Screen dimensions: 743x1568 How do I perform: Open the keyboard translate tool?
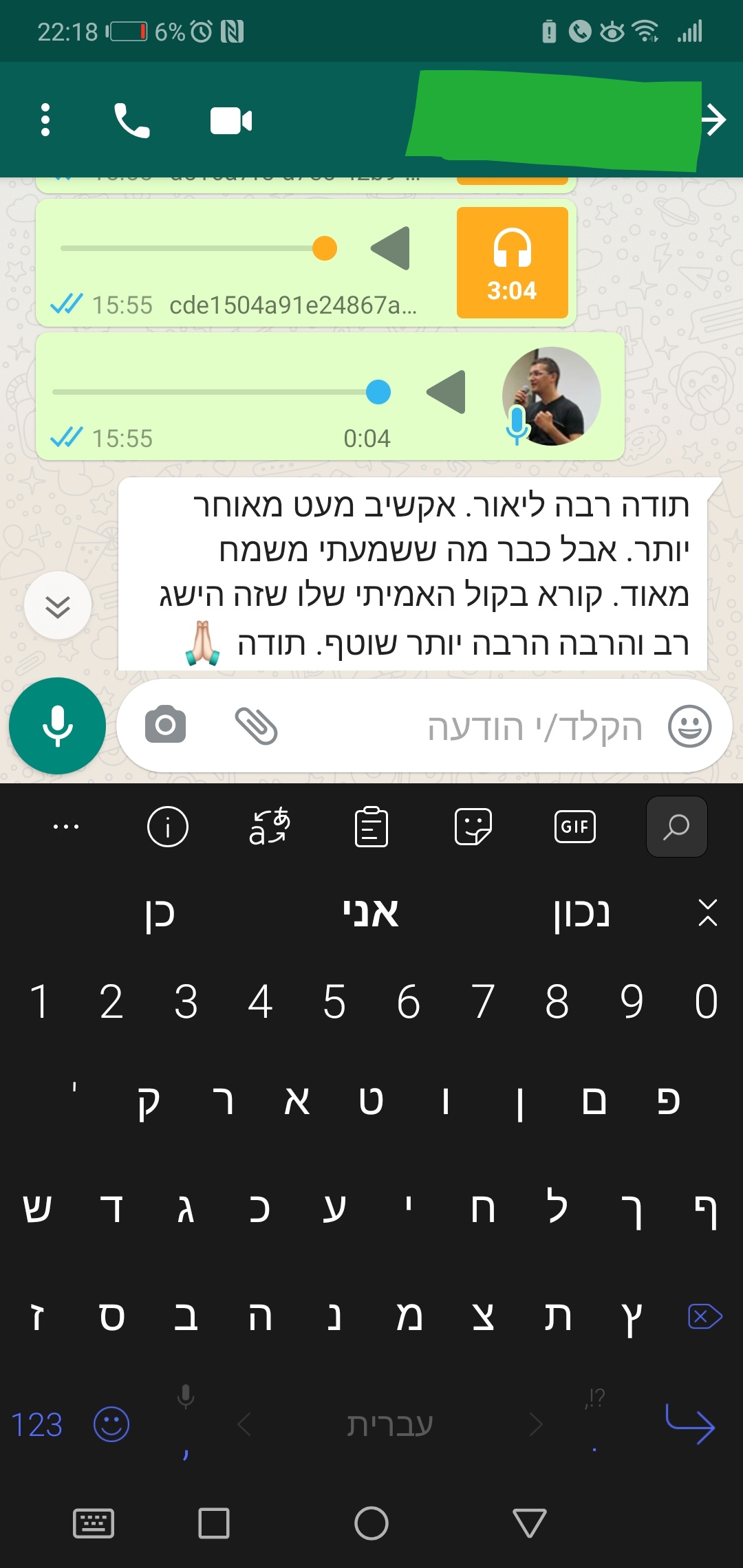[269, 827]
